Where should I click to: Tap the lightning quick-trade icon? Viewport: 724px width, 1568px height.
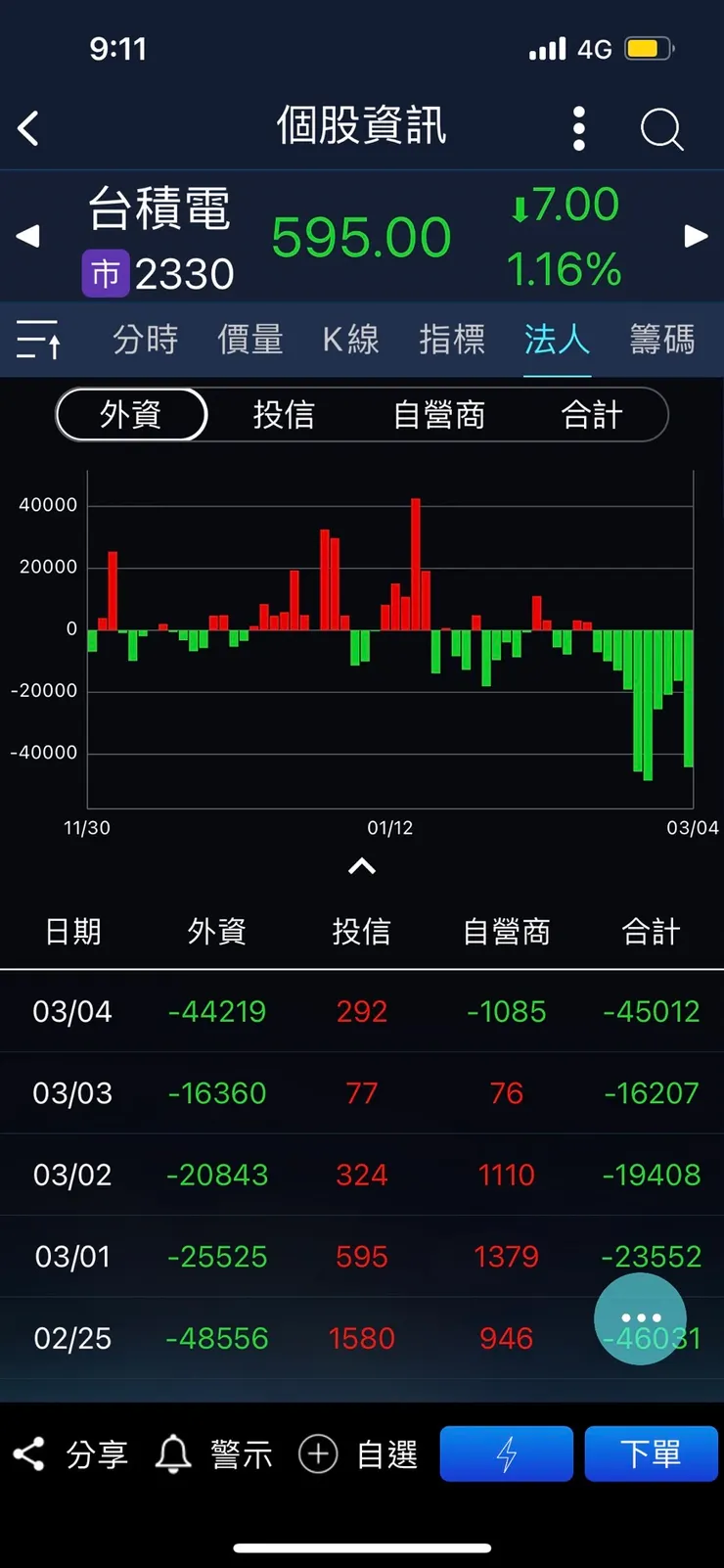pyautogui.click(x=506, y=1454)
